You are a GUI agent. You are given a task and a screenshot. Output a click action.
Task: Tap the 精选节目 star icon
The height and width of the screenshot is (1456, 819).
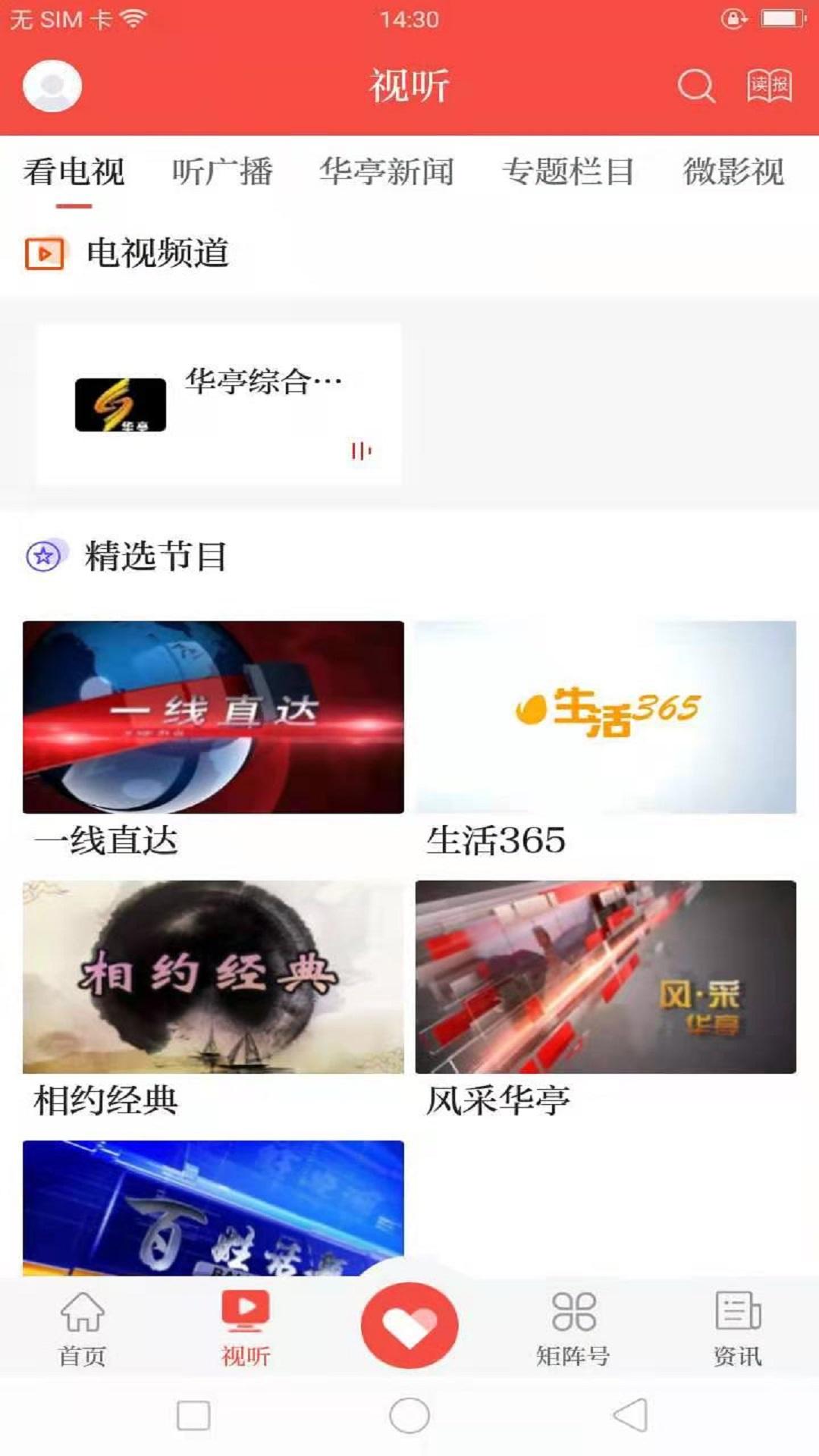[x=43, y=556]
